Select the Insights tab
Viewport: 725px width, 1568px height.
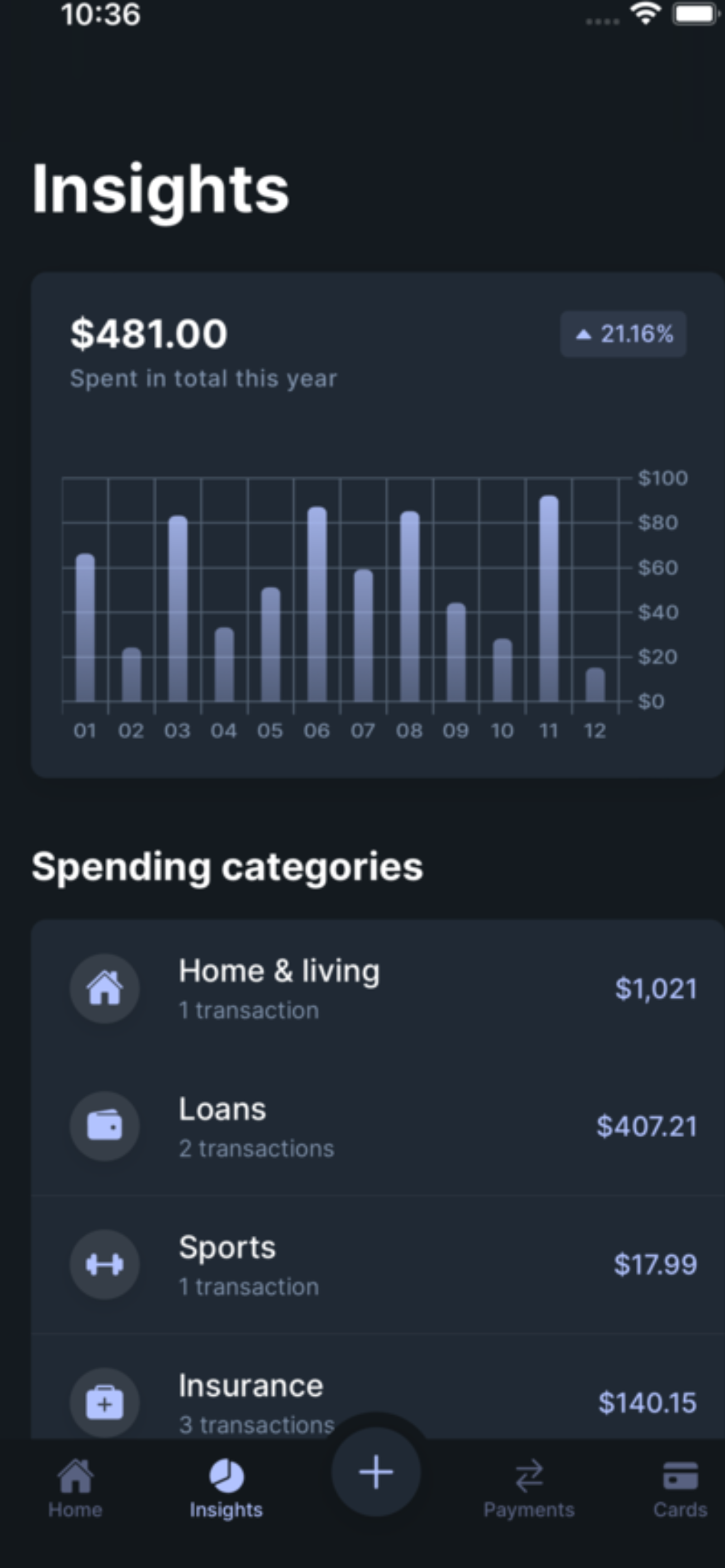click(226, 1488)
